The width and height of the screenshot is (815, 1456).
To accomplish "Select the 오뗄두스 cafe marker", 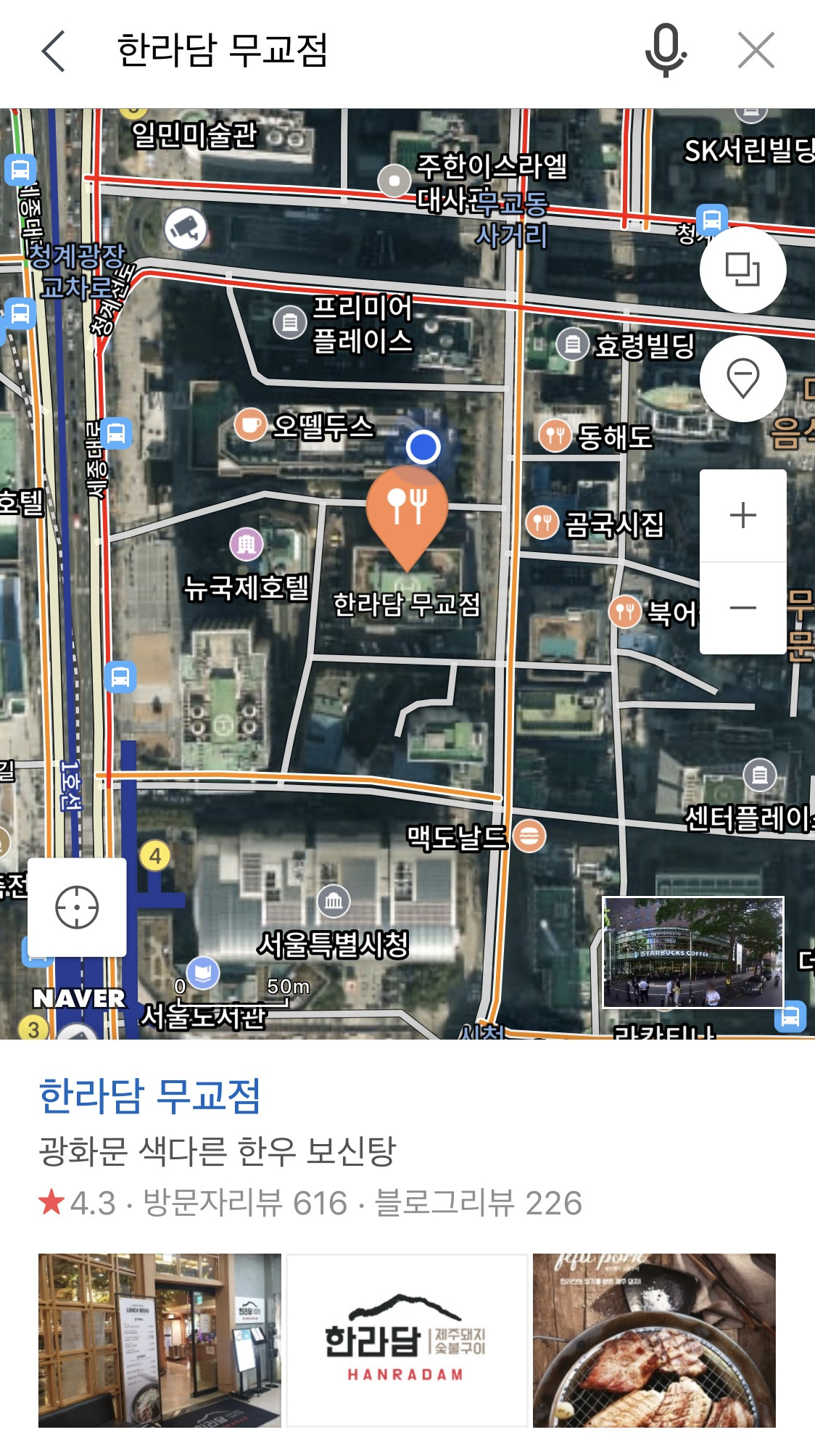I will click(x=251, y=425).
